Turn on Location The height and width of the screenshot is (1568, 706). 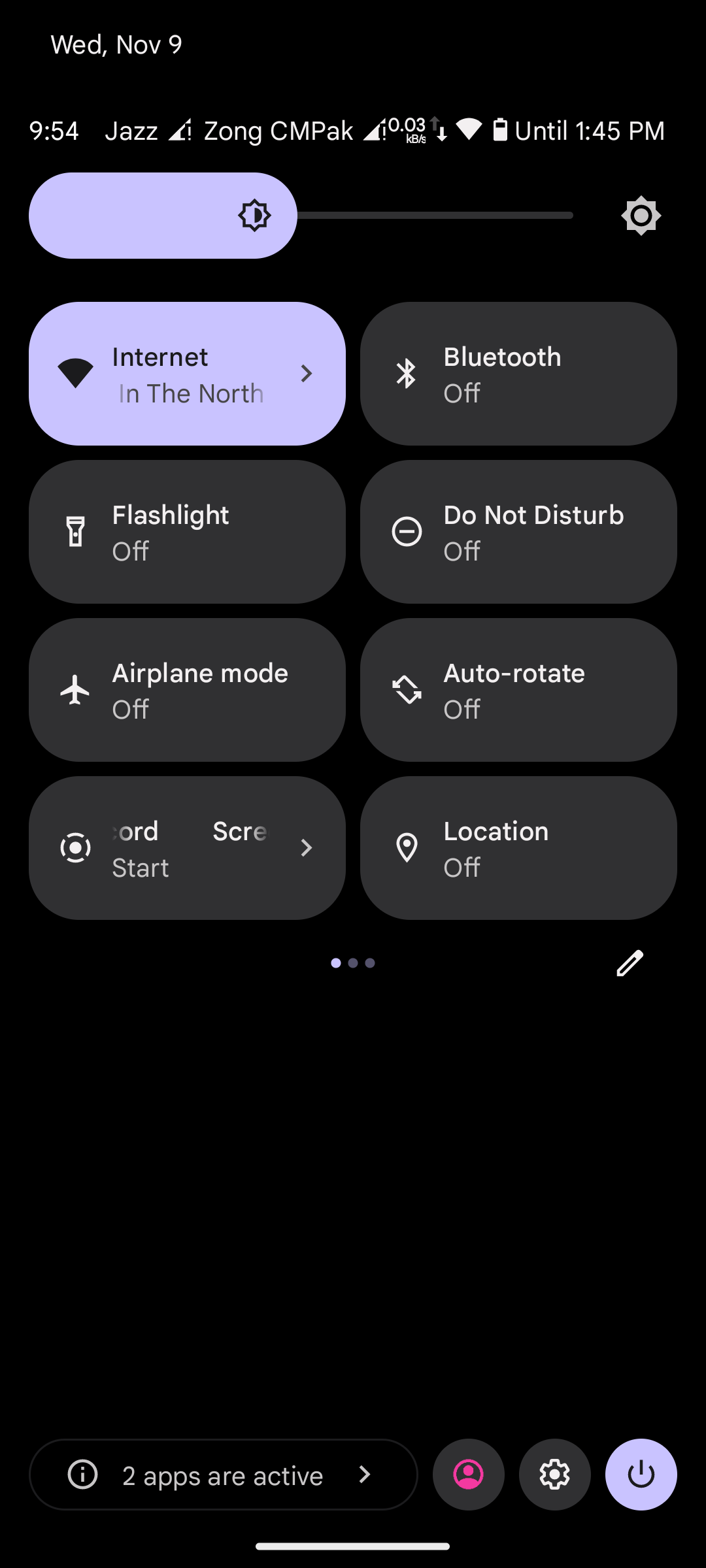click(518, 848)
